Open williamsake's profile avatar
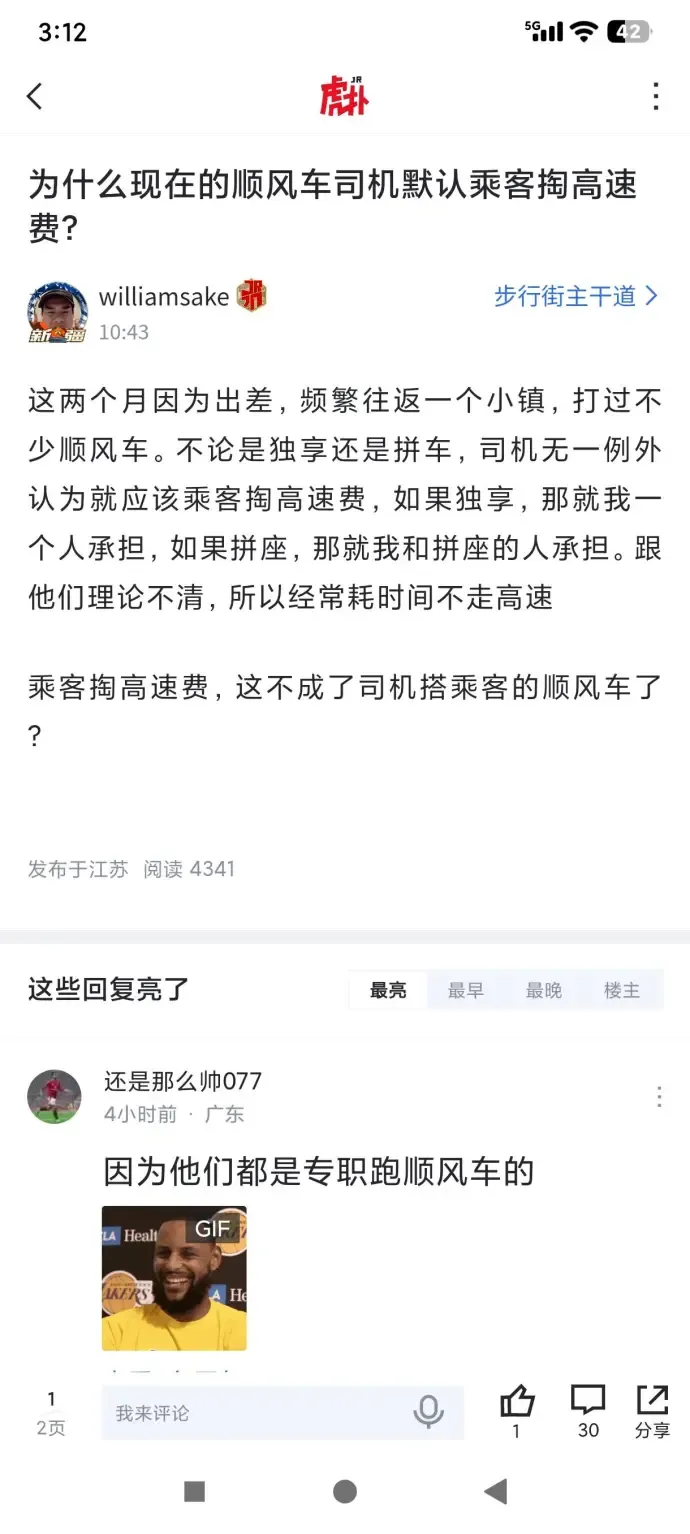This screenshot has height=1534, width=690. (57, 312)
